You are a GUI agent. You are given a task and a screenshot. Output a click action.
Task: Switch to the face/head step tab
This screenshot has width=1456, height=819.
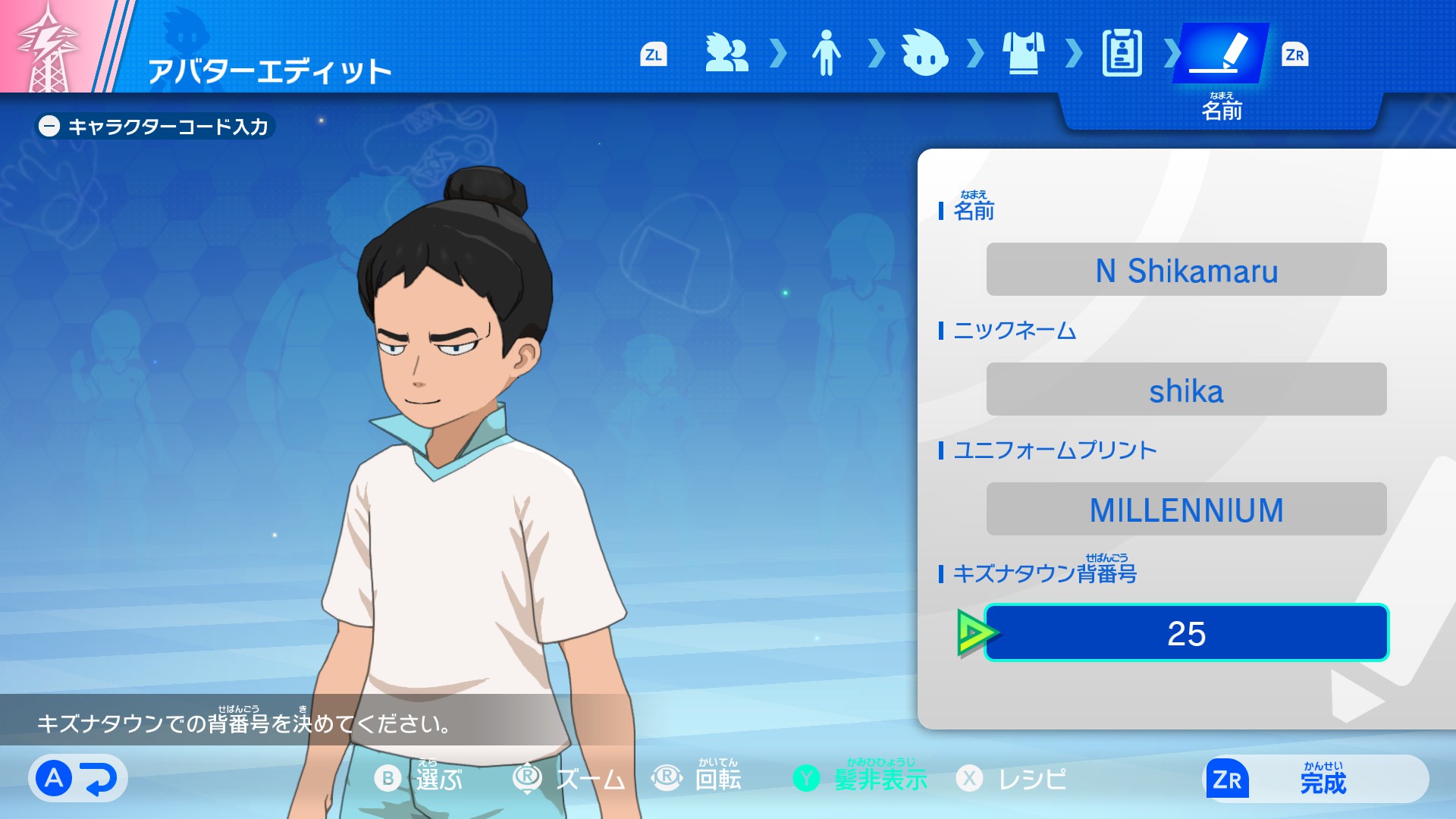click(x=924, y=53)
